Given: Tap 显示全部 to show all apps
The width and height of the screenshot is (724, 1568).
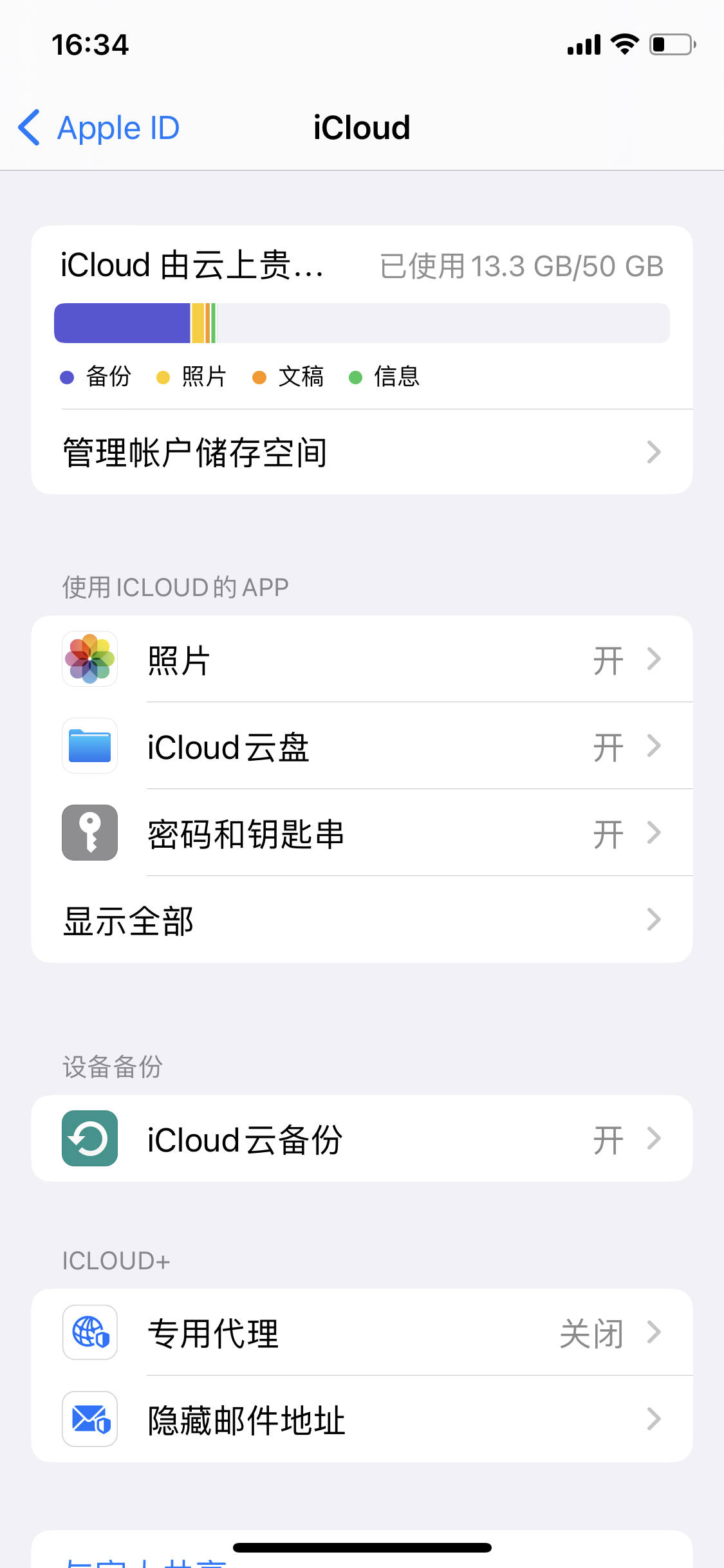Looking at the screenshot, I should 362,920.
